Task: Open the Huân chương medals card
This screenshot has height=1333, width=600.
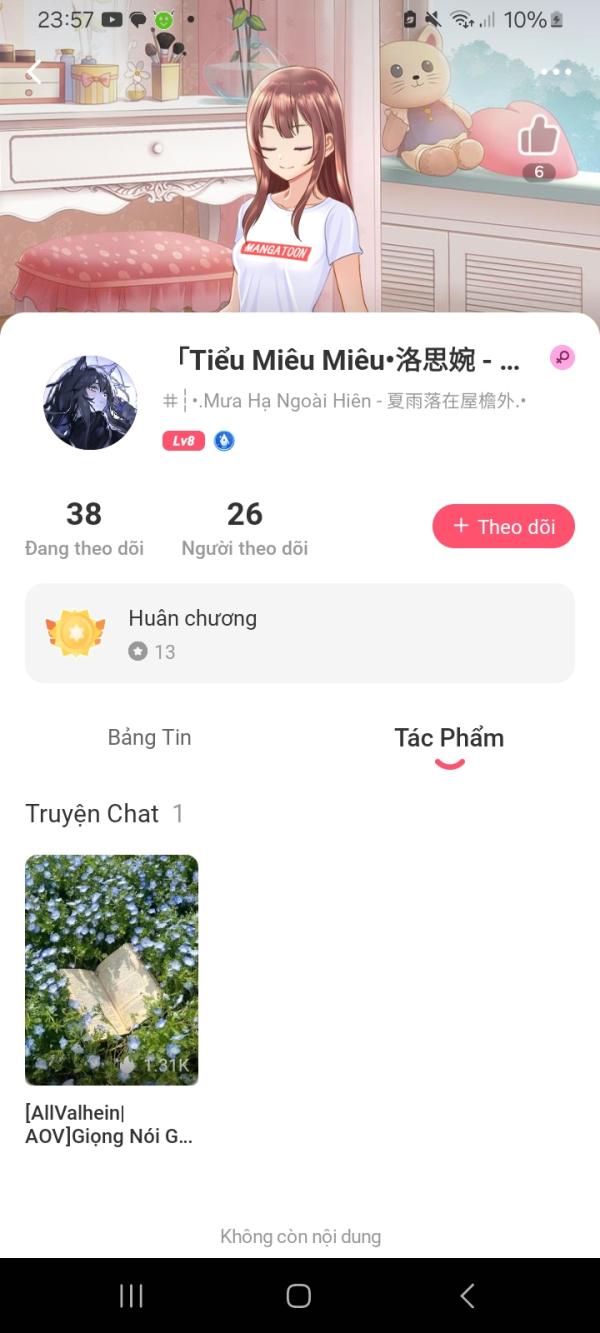Action: coord(300,633)
